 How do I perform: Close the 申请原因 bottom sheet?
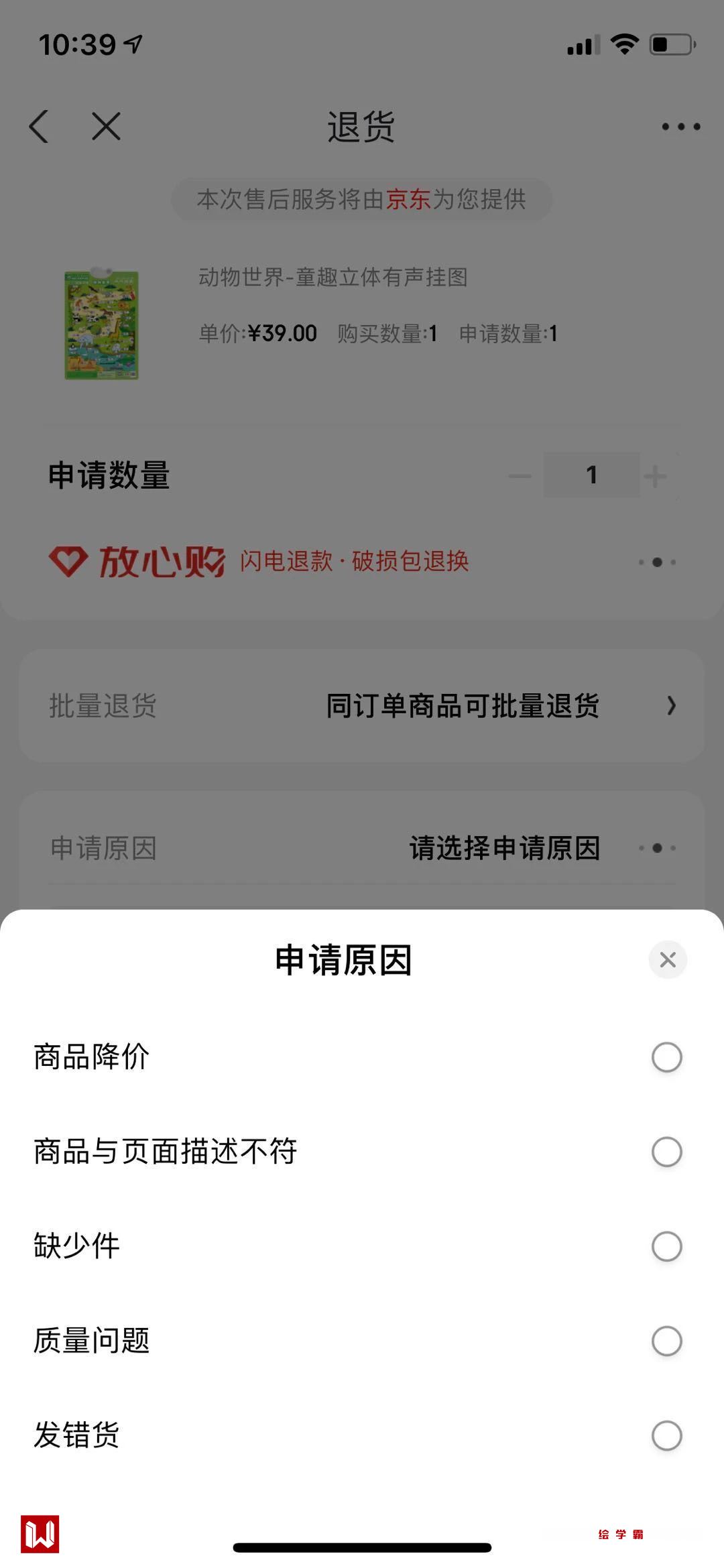668,959
